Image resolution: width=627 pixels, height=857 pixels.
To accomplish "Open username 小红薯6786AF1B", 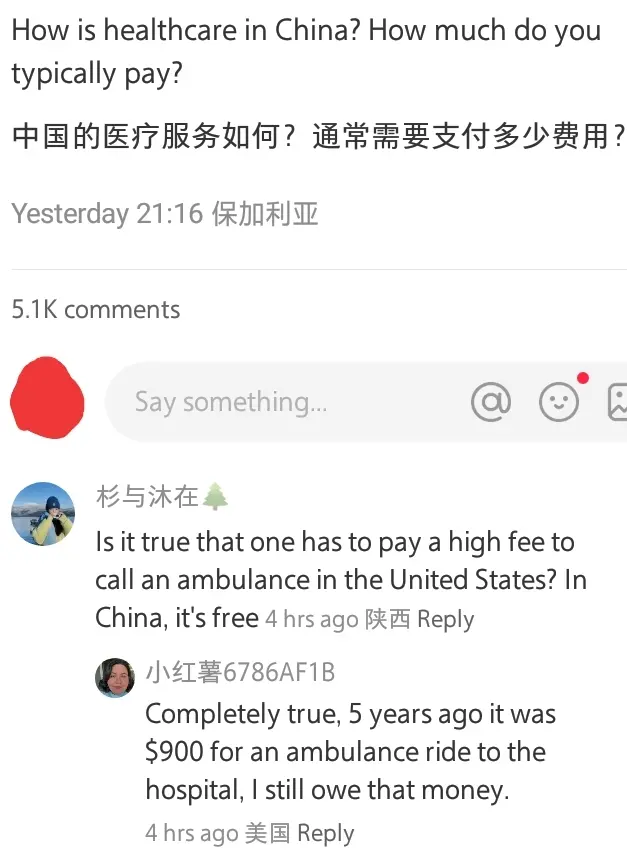I will coord(240,673).
